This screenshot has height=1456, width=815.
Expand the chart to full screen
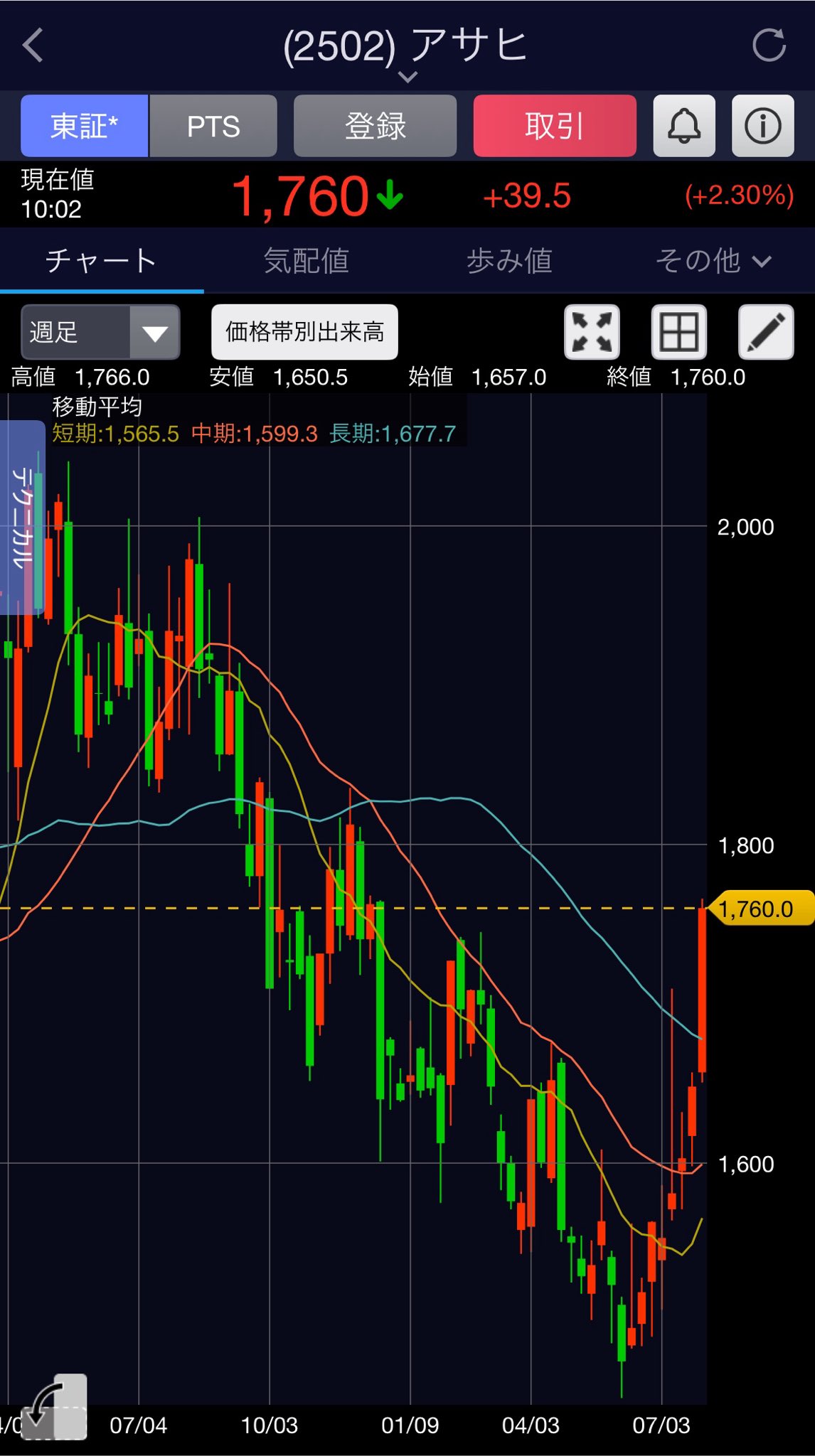pyautogui.click(x=592, y=332)
